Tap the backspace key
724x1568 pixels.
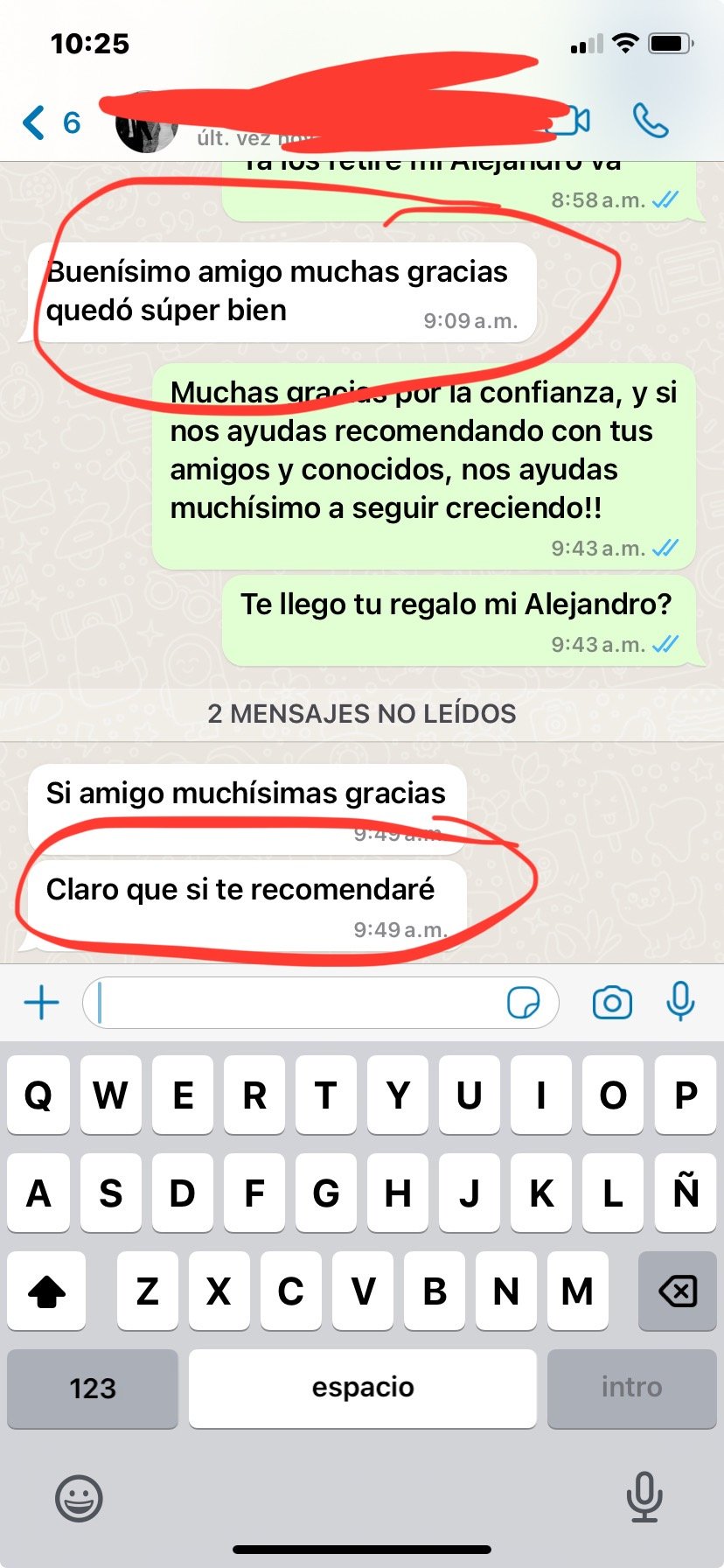[x=677, y=1291]
